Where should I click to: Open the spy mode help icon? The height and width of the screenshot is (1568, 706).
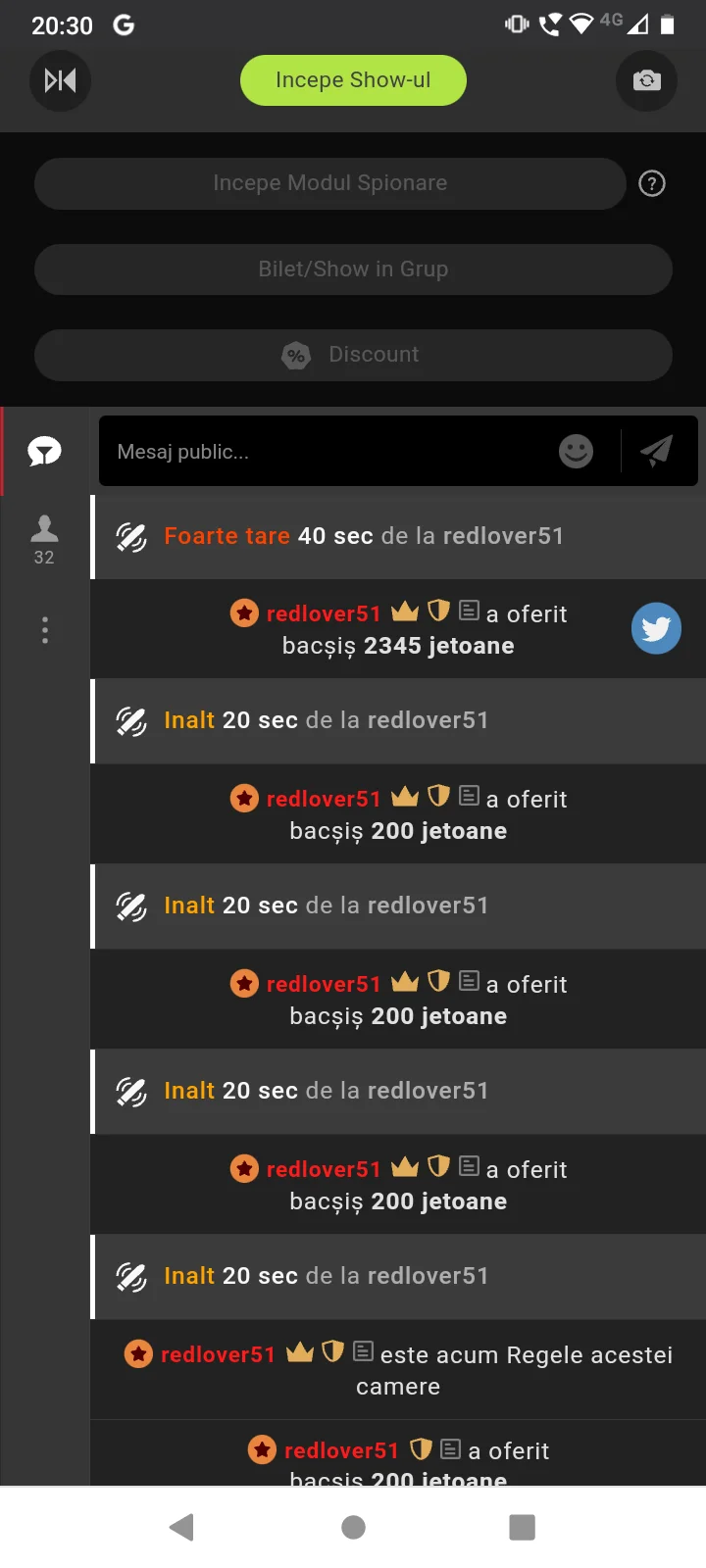tap(652, 183)
